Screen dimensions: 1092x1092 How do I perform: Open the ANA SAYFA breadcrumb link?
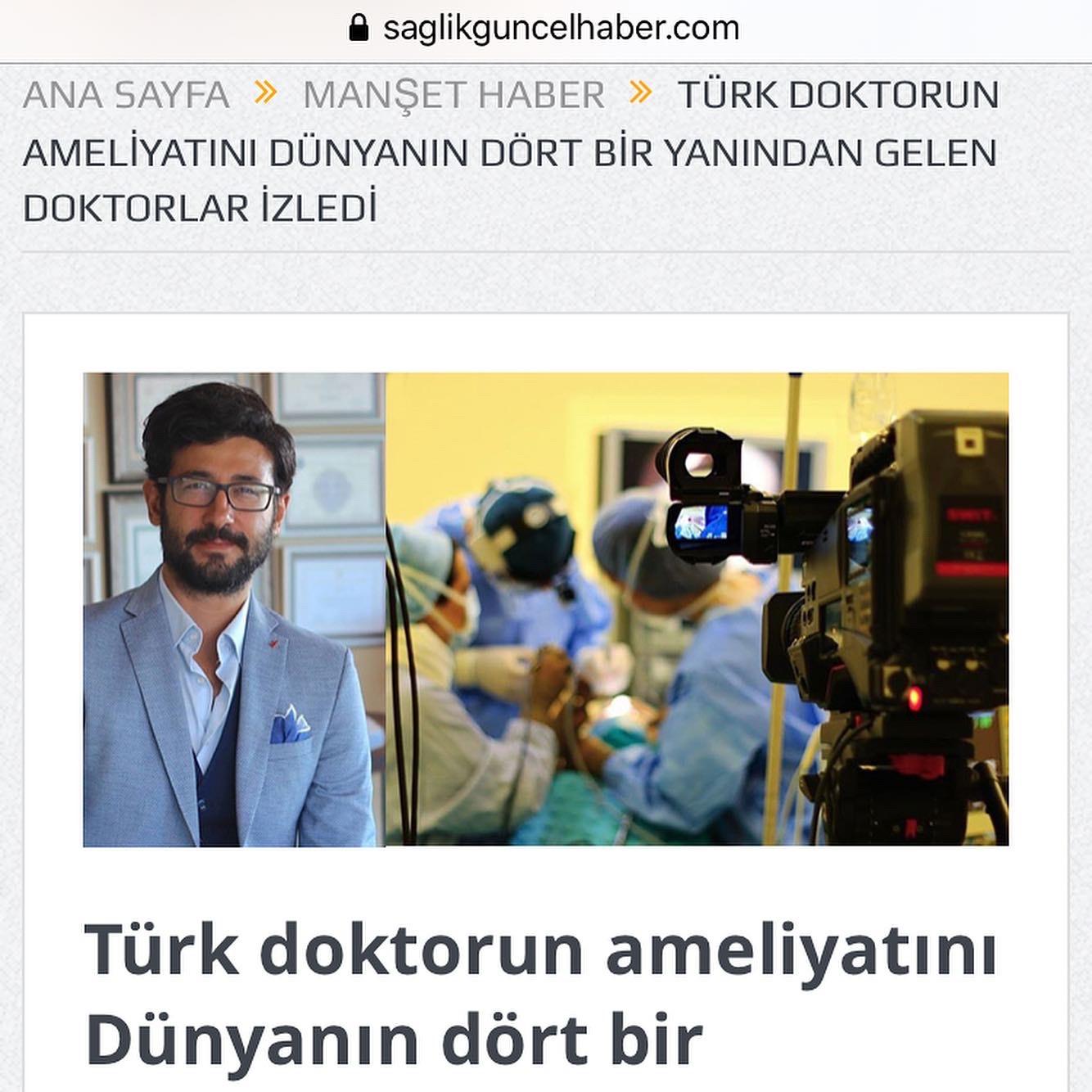[x=125, y=95]
